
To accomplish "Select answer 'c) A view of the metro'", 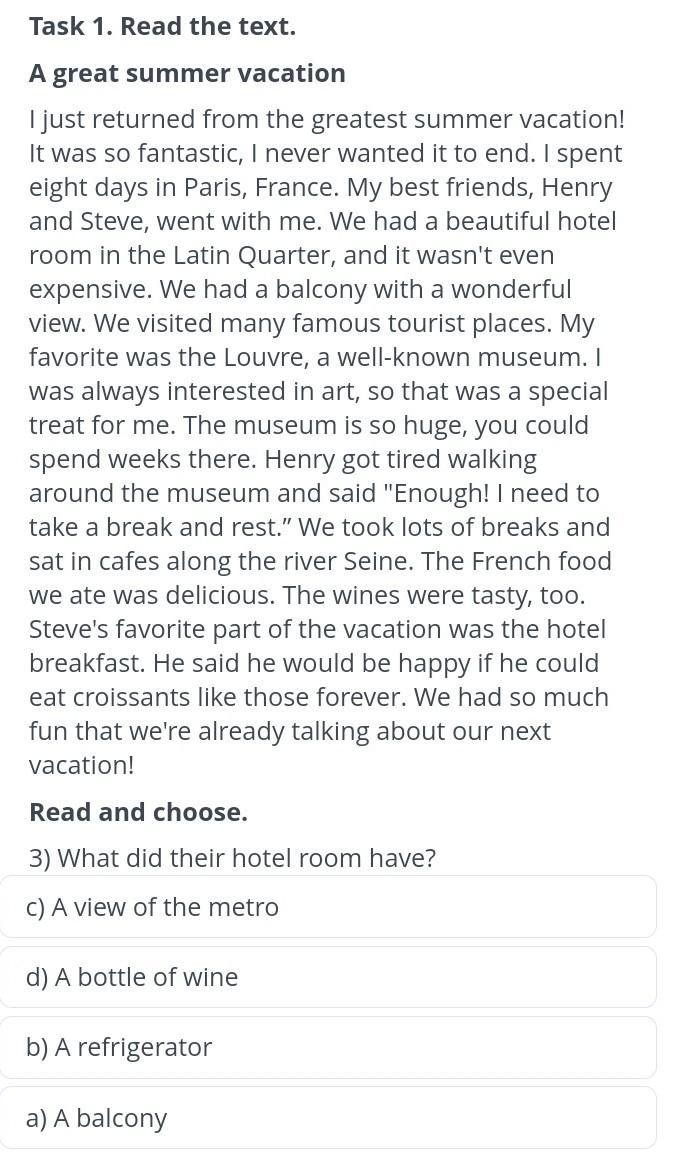I will [328, 907].
